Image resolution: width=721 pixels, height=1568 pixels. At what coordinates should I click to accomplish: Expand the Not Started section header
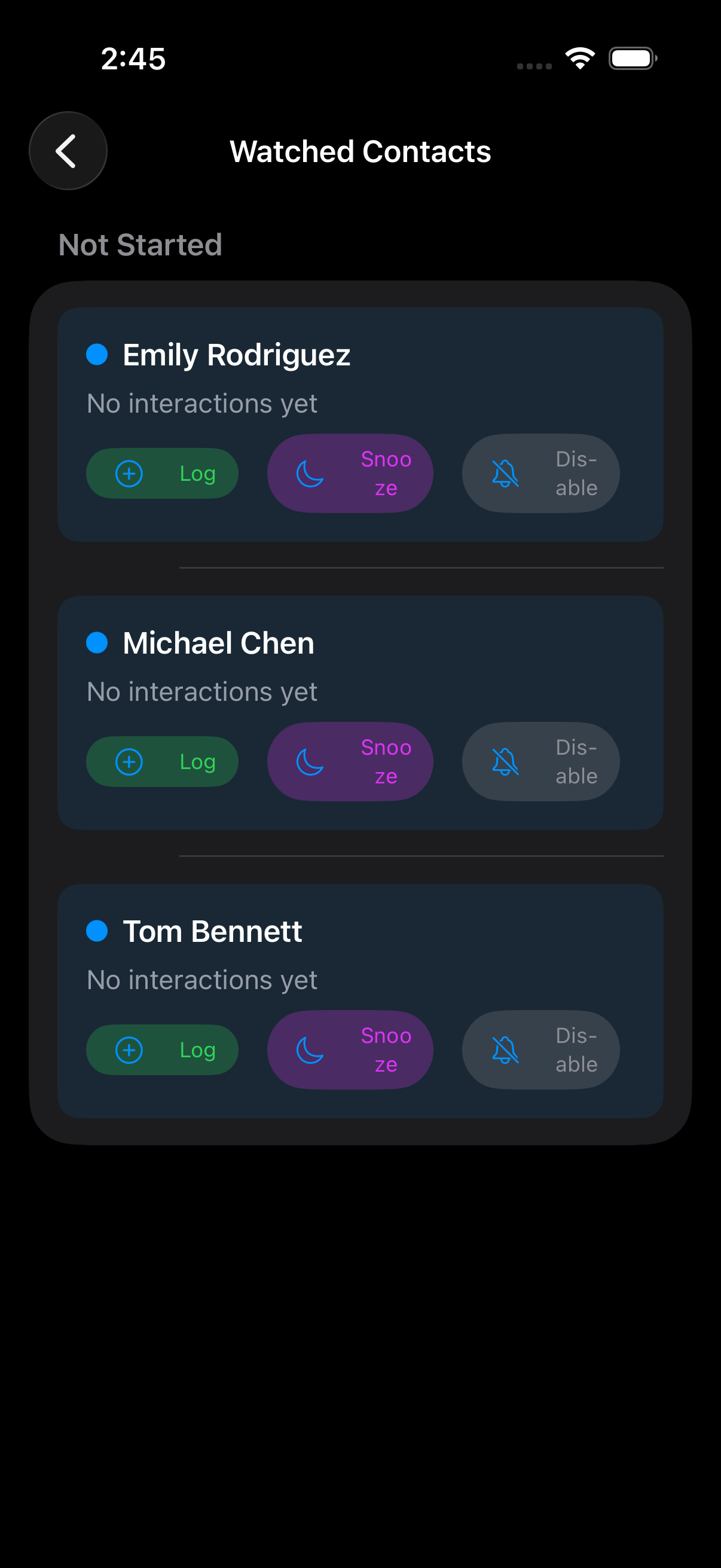[139, 245]
